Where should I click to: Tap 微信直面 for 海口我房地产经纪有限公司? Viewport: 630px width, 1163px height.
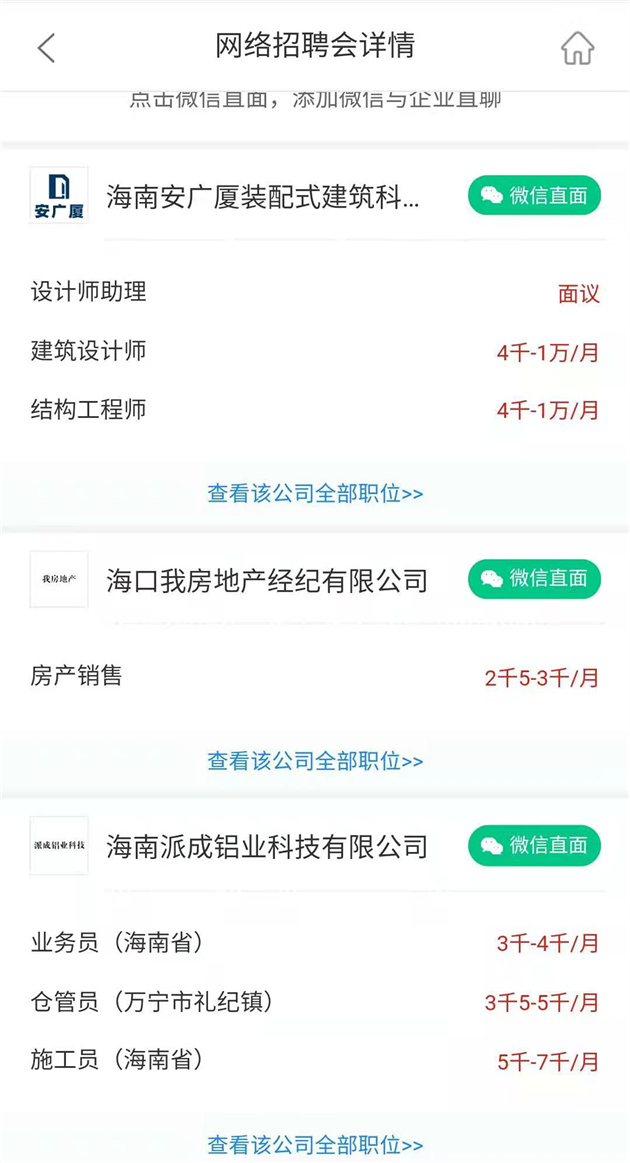click(x=534, y=579)
